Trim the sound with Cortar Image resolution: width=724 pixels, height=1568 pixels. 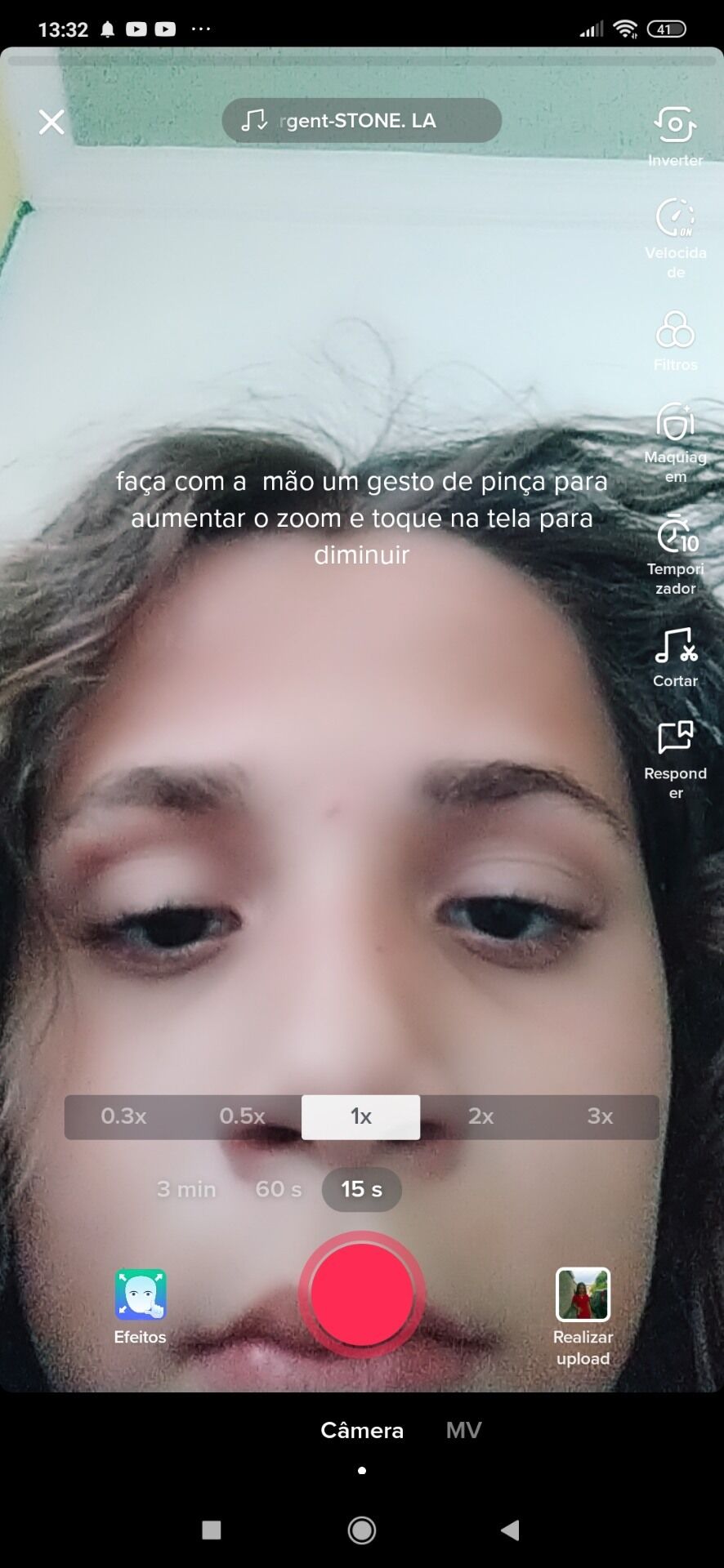[x=675, y=657]
